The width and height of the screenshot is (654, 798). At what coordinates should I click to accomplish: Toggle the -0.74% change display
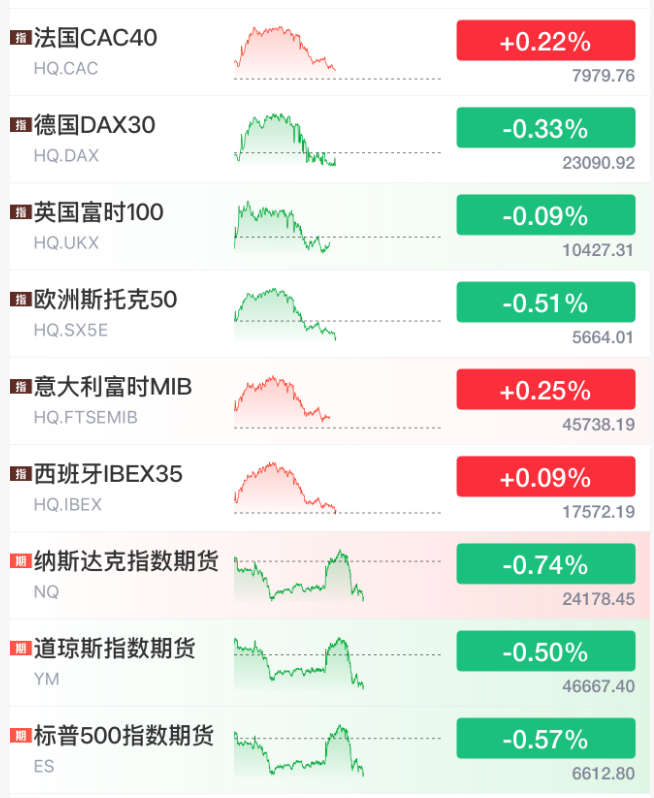pyautogui.click(x=545, y=565)
